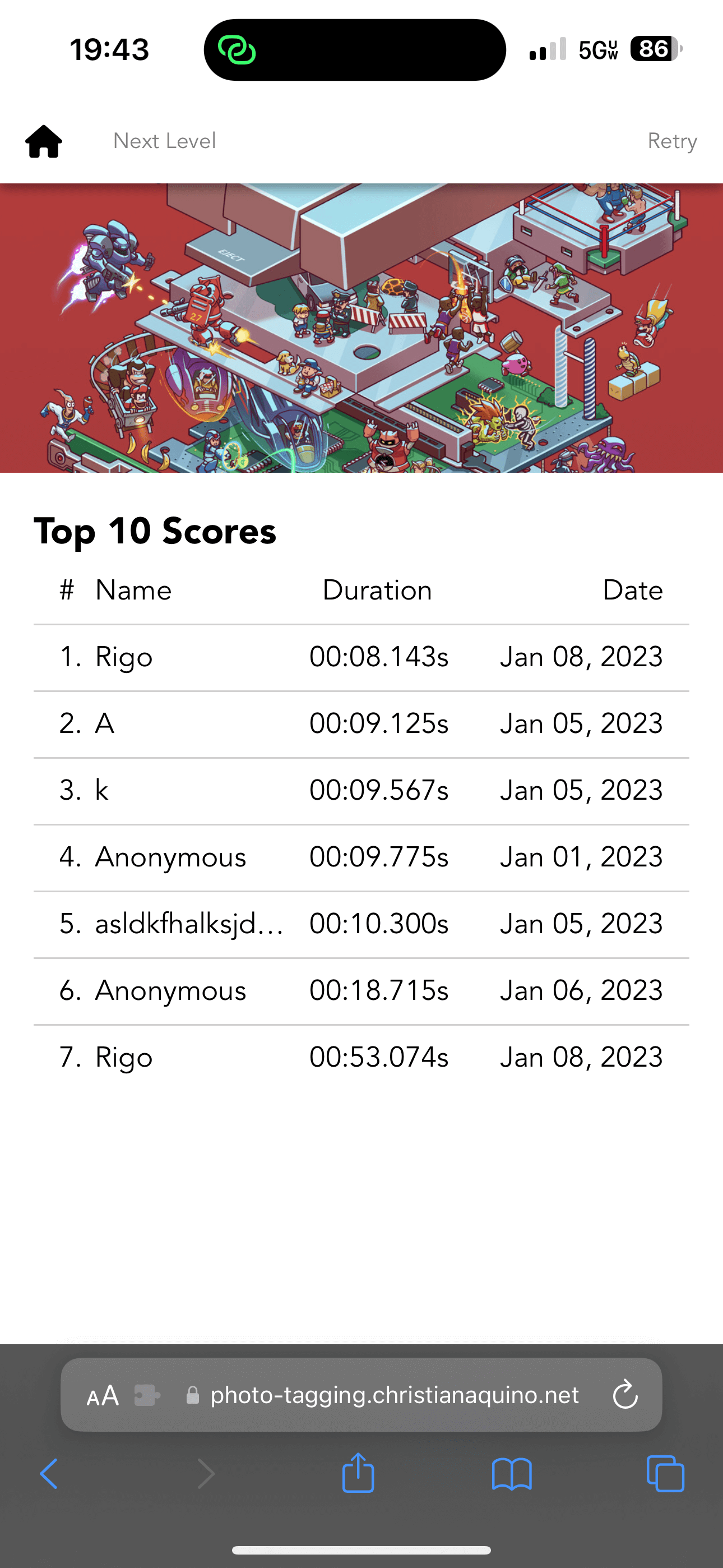Screen dimensions: 723x1568
Task: Open Safari bookmarks
Action: [x=512, y=1474]
